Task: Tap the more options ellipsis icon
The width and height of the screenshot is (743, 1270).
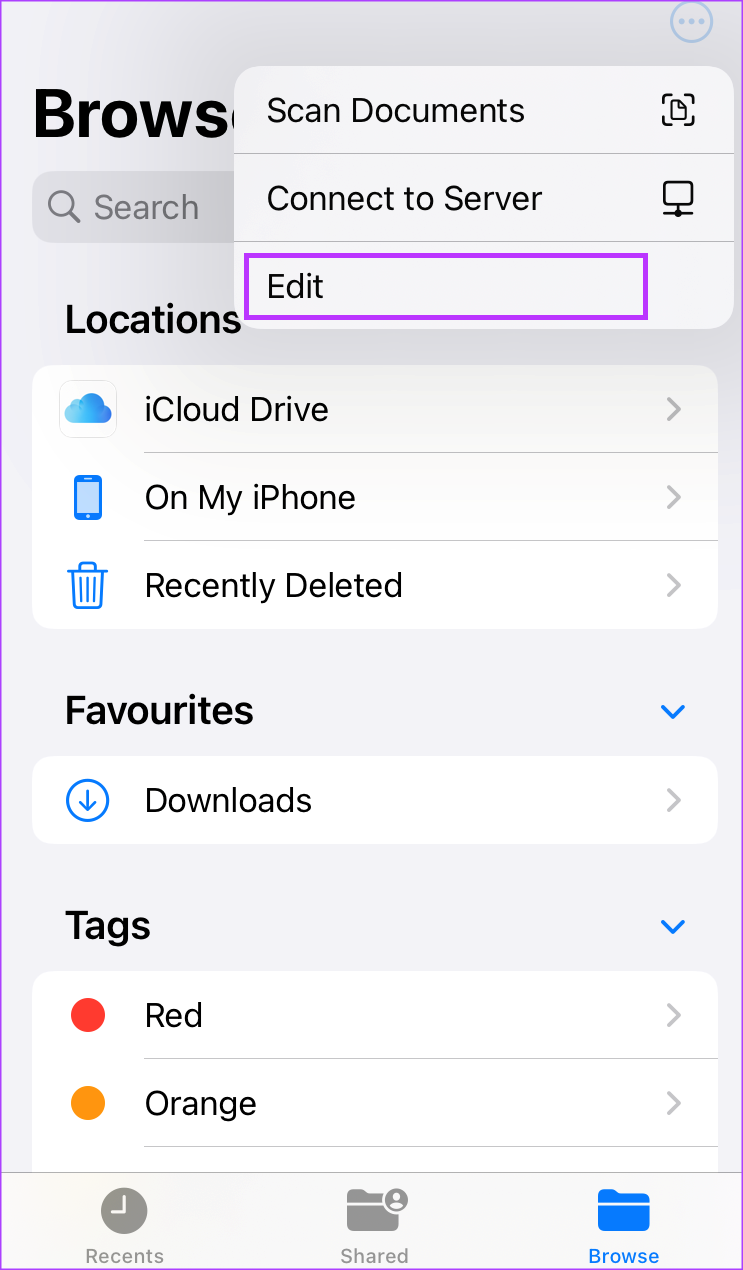Action: tap(691, 21)
